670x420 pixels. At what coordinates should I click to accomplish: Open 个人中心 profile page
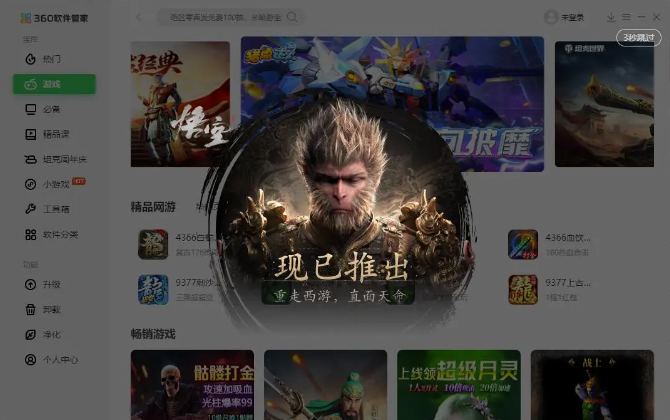click(x=58, y=359)
